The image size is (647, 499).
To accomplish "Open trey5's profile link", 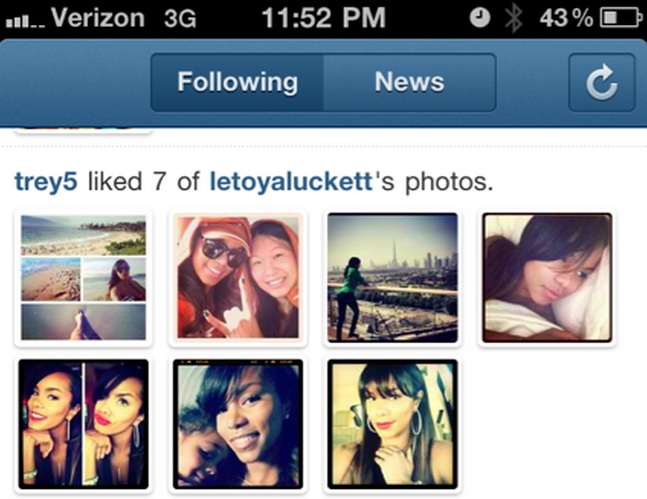I will tap(47, 182).
